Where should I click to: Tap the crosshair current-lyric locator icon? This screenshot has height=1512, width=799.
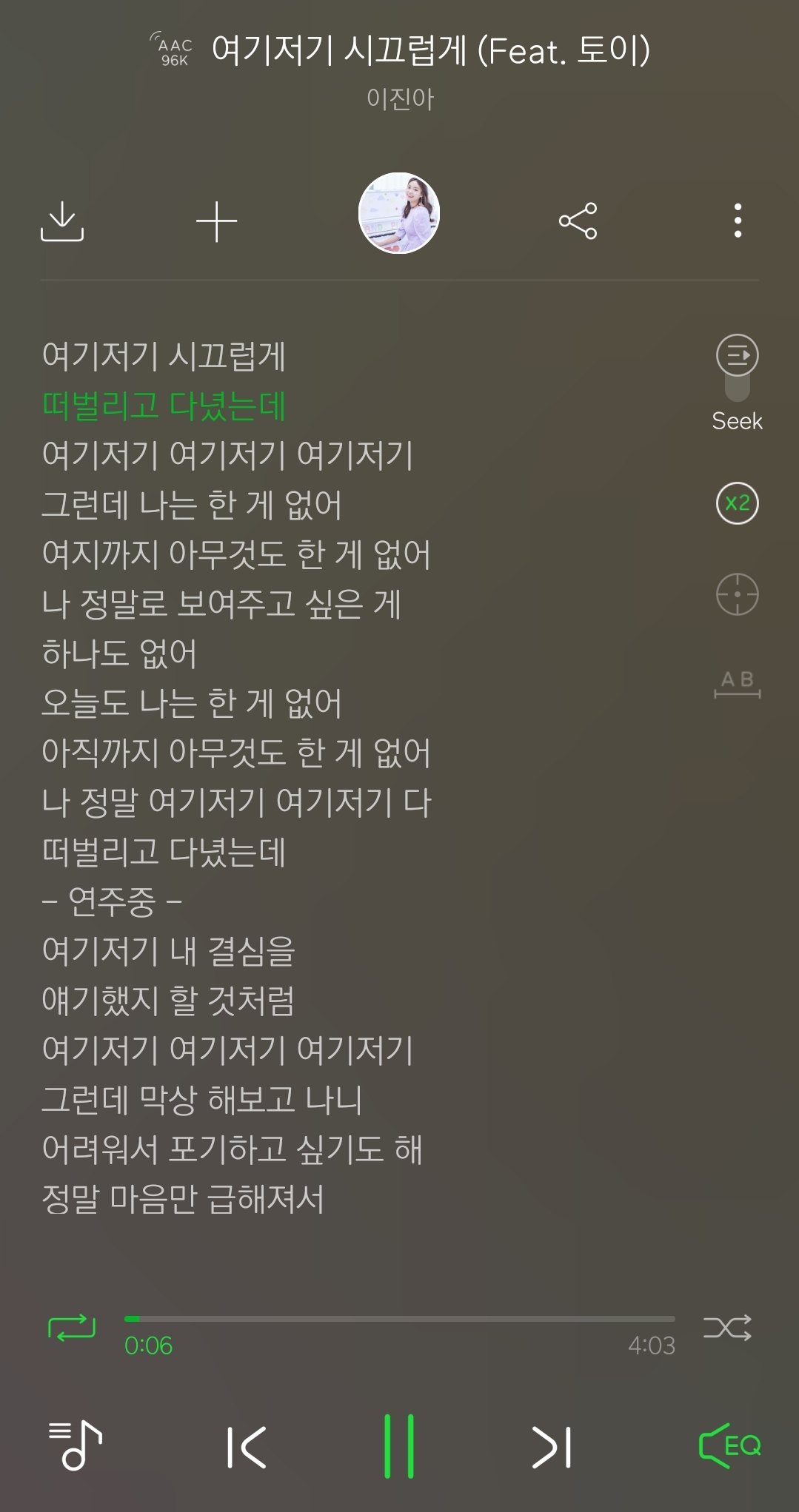(x=737, y=594)
